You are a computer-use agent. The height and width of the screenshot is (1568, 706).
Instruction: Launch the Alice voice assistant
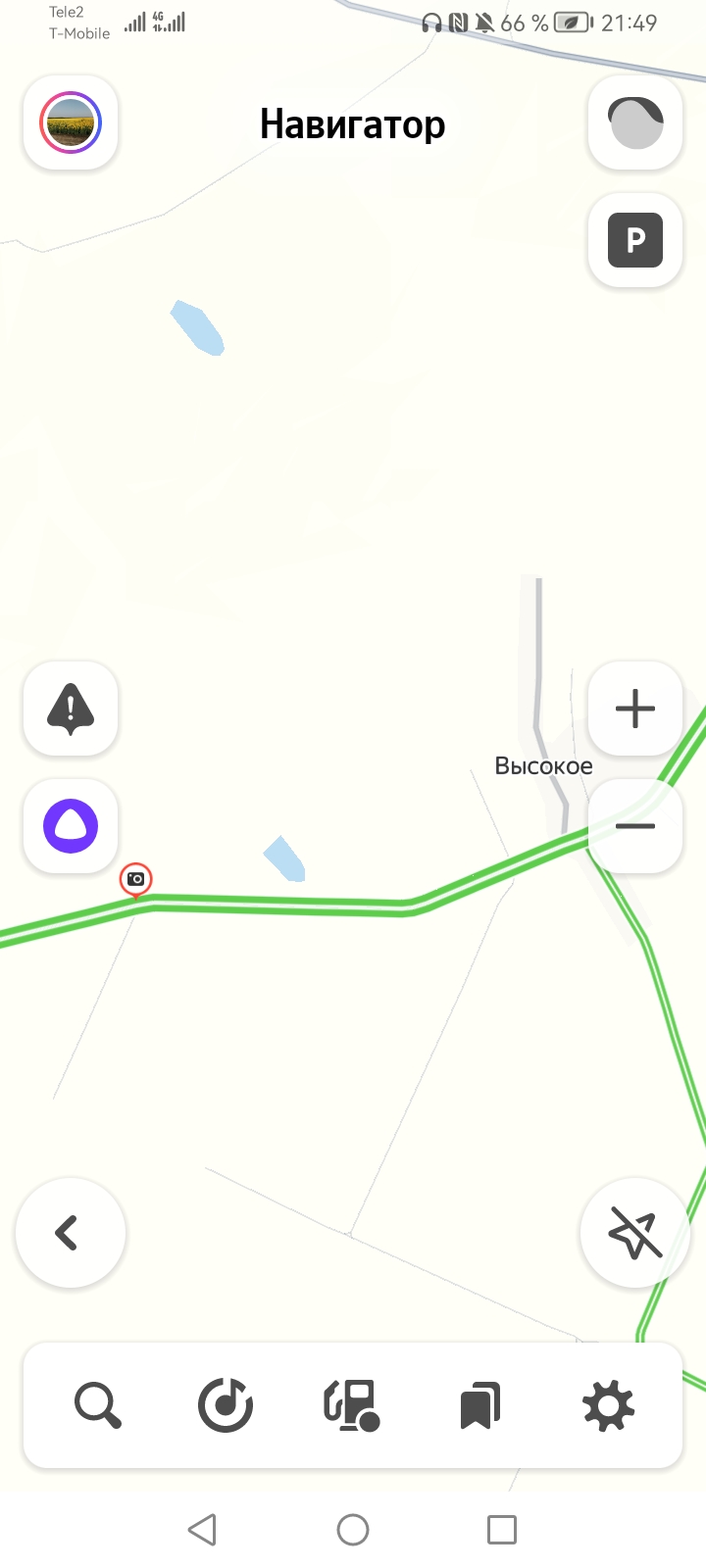click(71, 826)
